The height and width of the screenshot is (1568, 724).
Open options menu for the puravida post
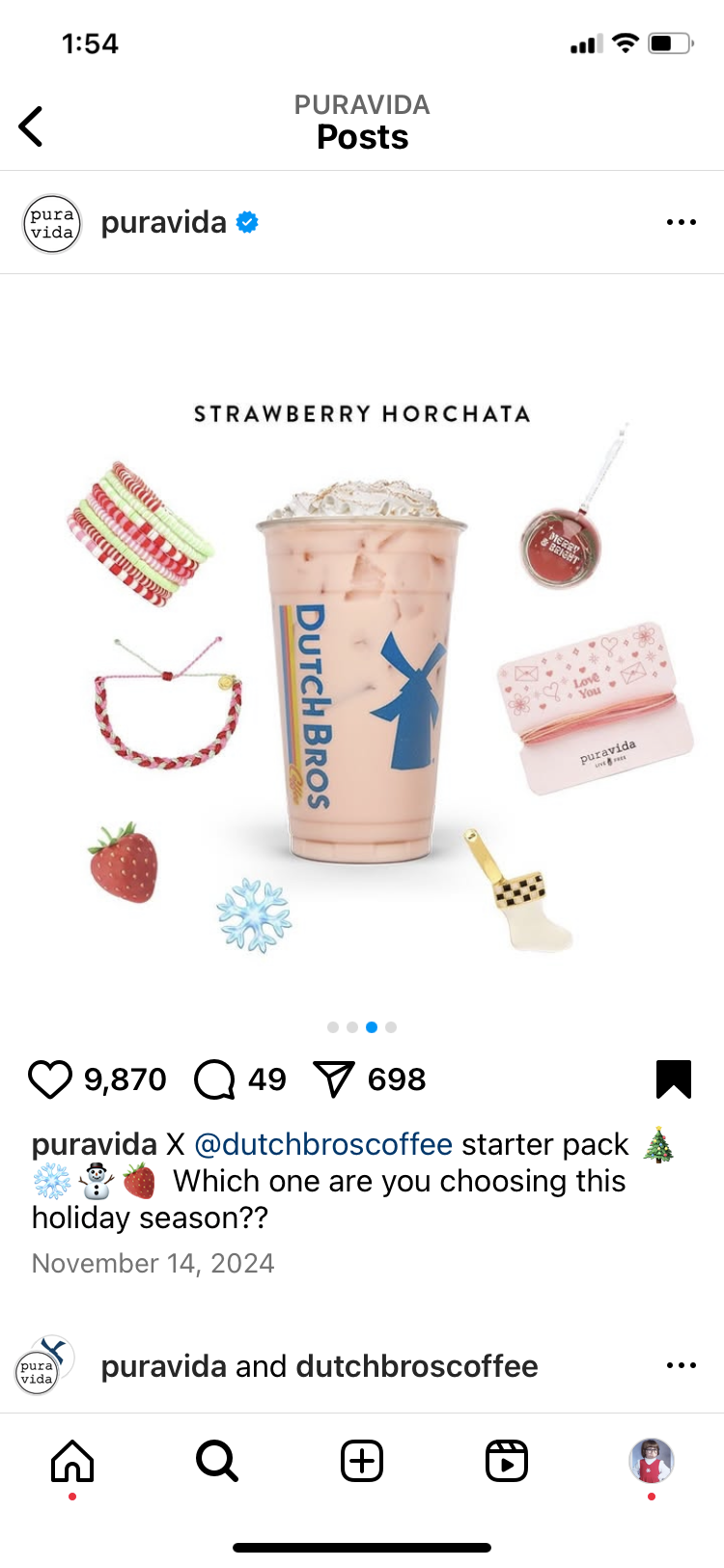tap(681, 223)
